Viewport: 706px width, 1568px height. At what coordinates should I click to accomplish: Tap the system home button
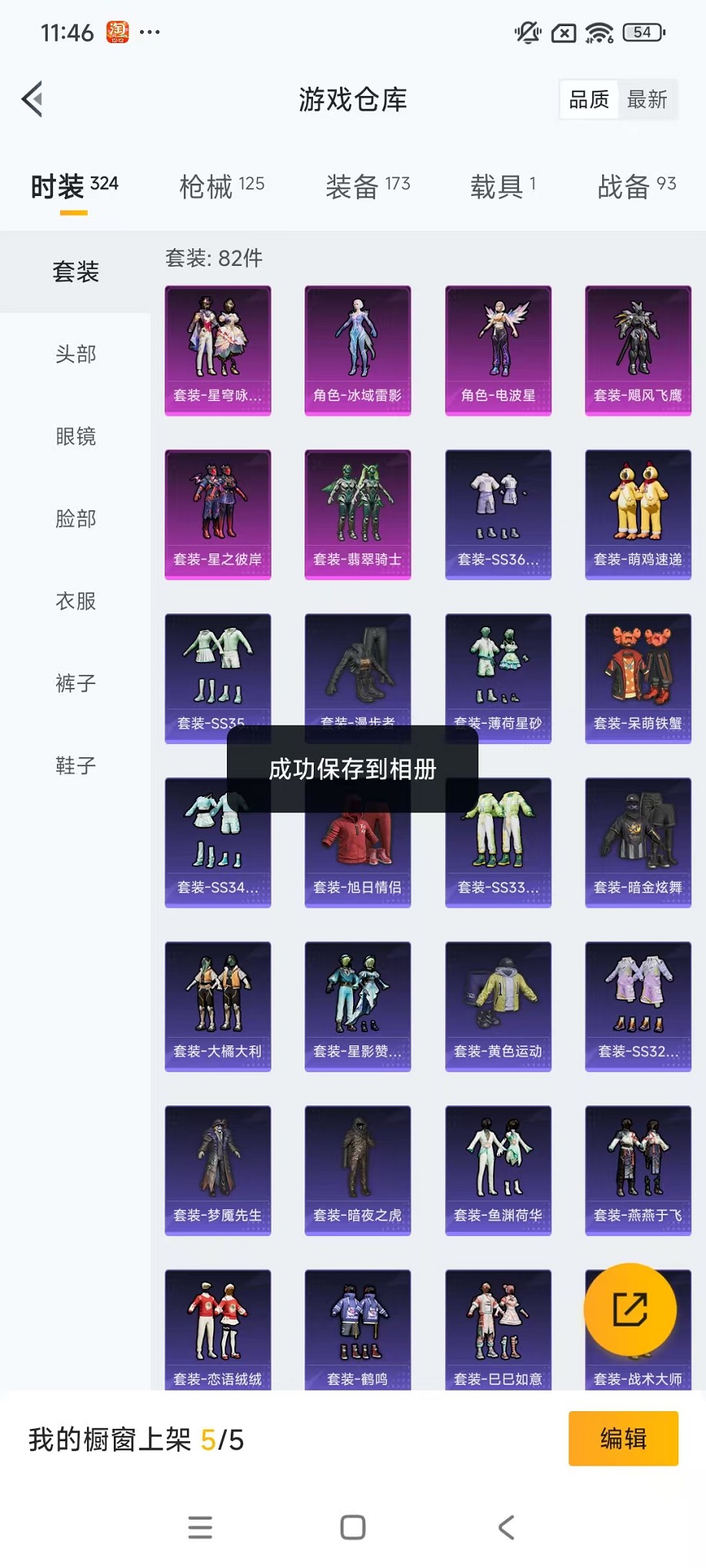point(353,1527)
